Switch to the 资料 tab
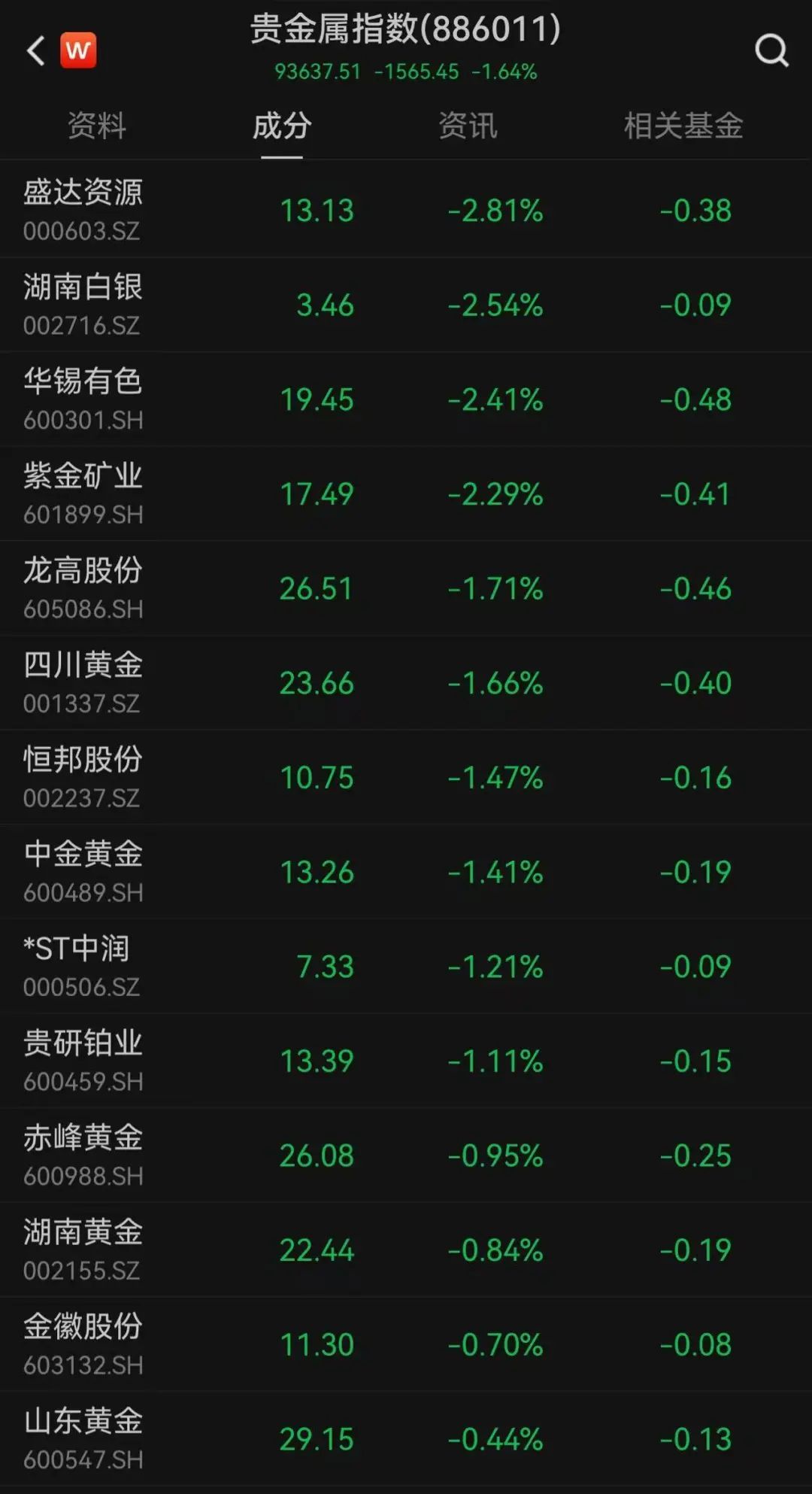This screenshot has height=1494, width=812. pos(97,126)
